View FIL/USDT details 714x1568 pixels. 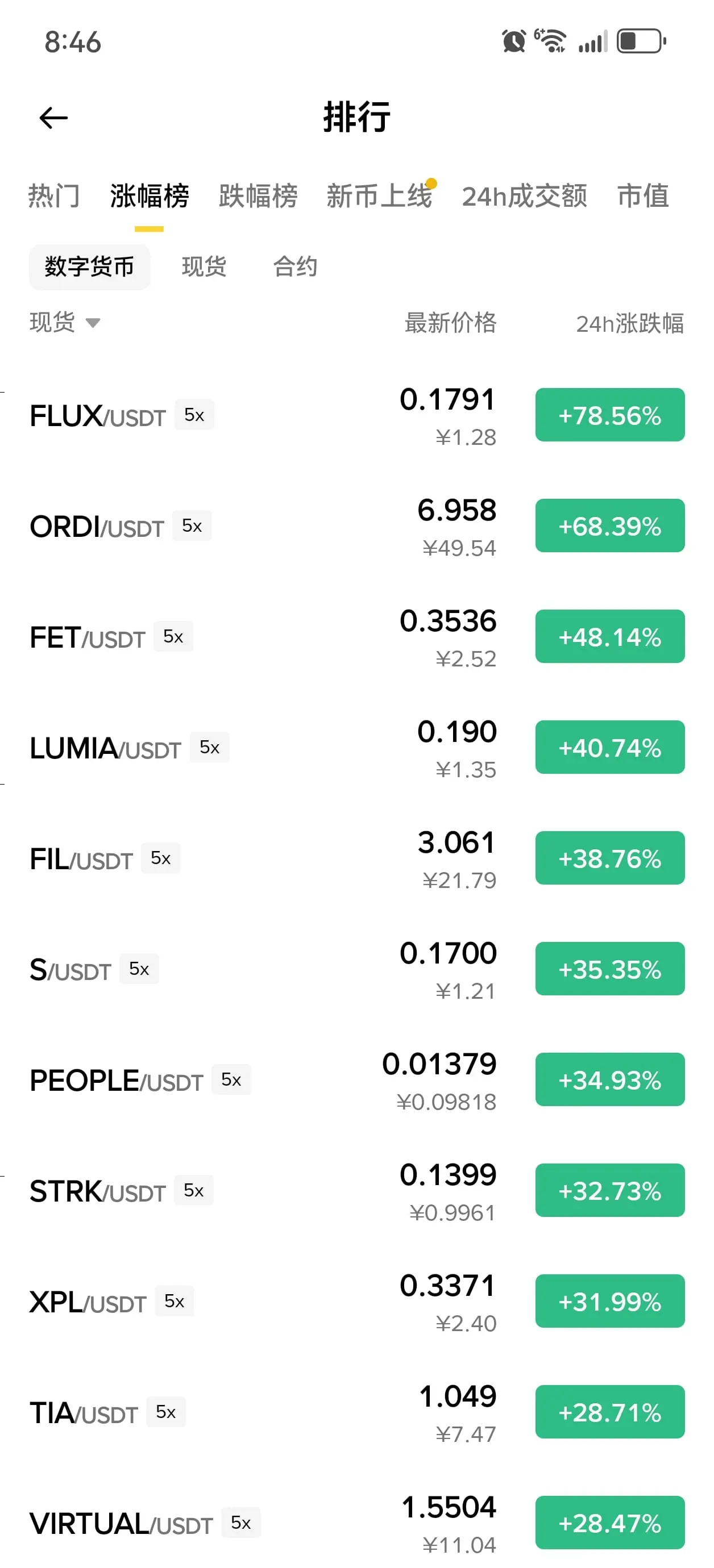[x=81, y=860]
